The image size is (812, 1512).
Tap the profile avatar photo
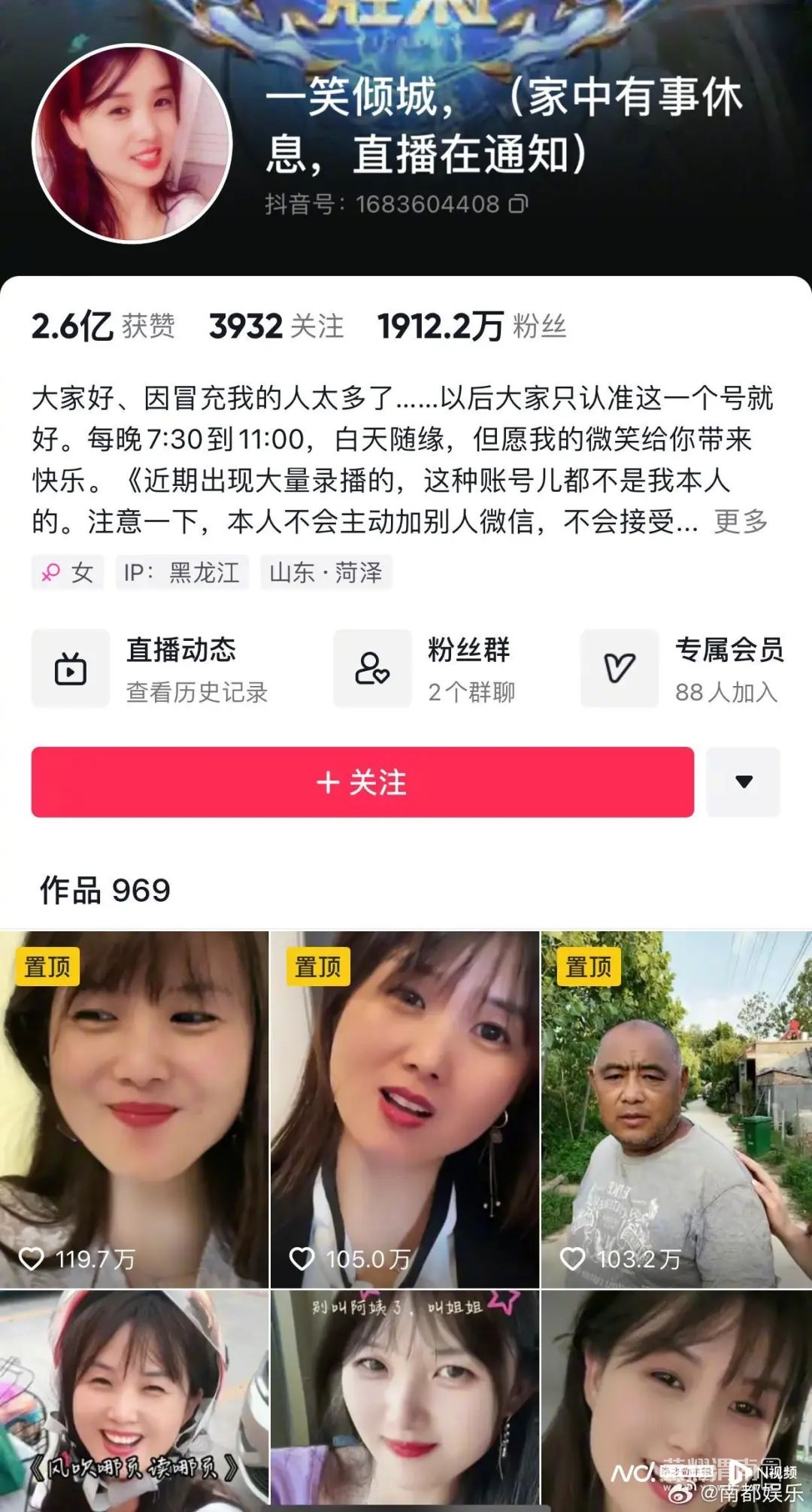(132, 143)
